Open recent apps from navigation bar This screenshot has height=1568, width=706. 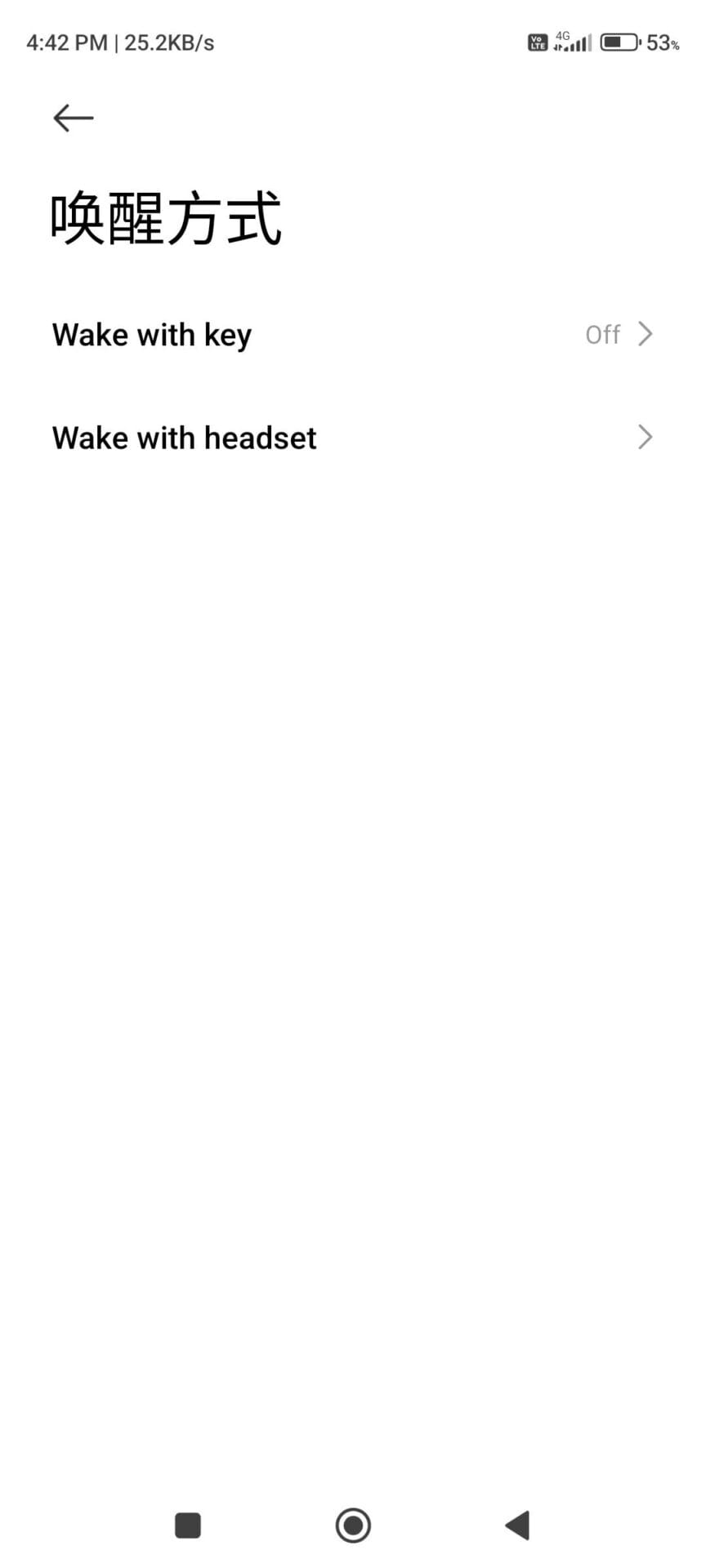(x=188, y=1524)
